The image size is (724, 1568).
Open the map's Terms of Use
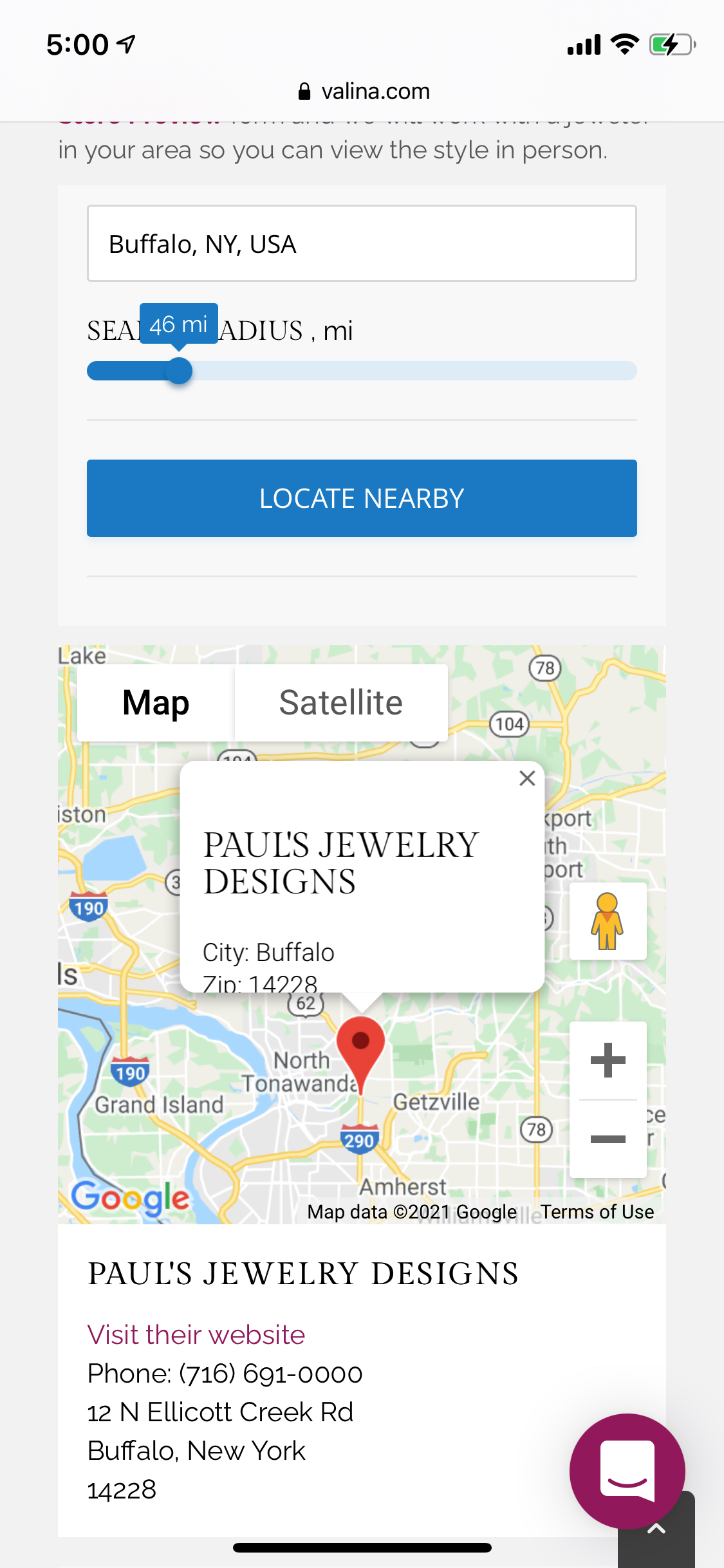pyautogui.click(x=597, y=1212)
